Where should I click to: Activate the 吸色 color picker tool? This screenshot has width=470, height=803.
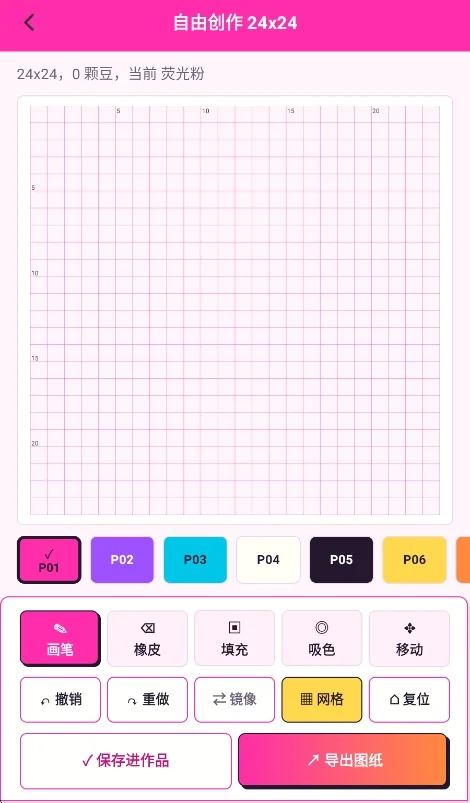(x=322, y=638)
